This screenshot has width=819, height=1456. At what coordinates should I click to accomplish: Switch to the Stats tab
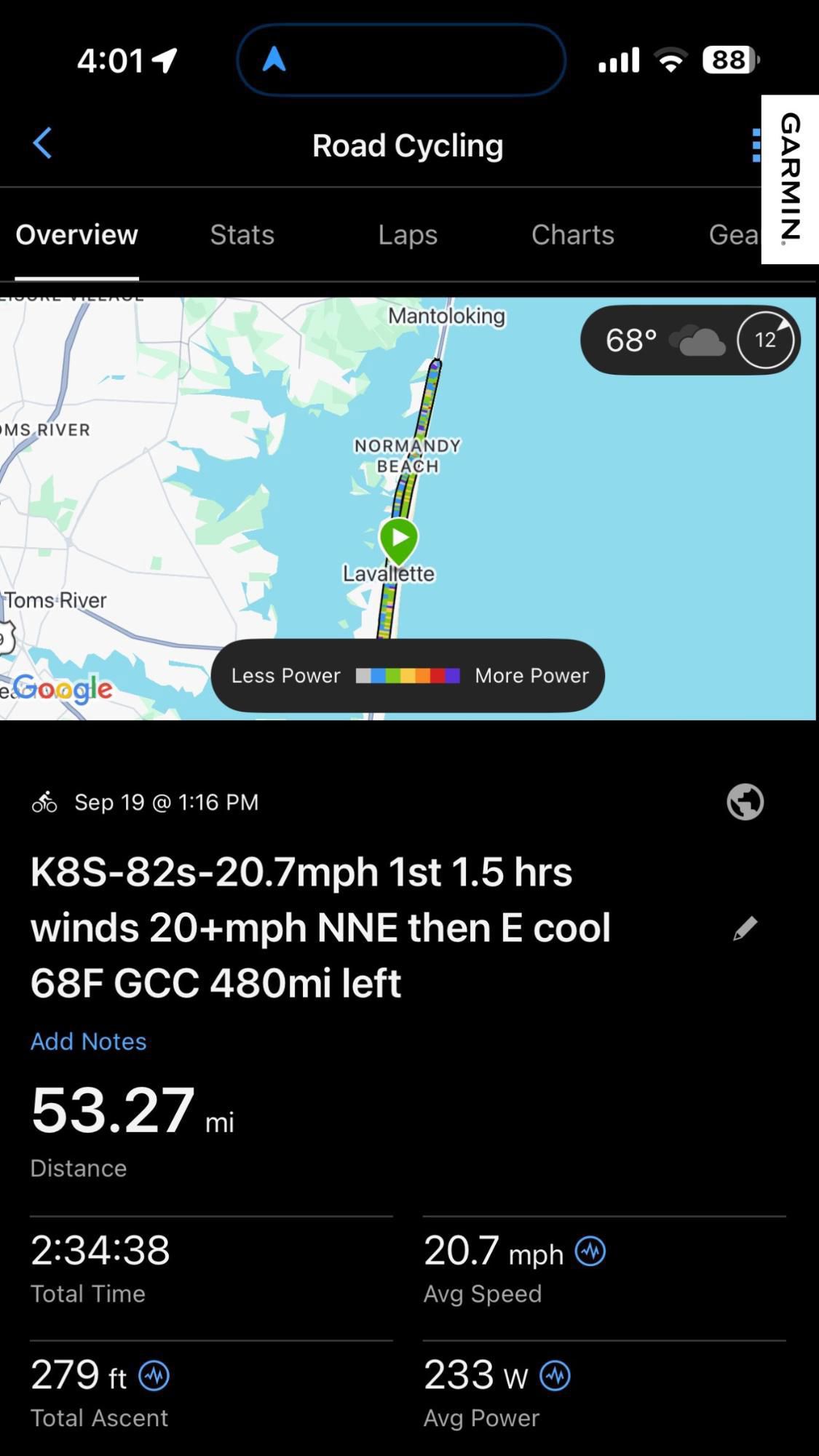pos(242,235)
